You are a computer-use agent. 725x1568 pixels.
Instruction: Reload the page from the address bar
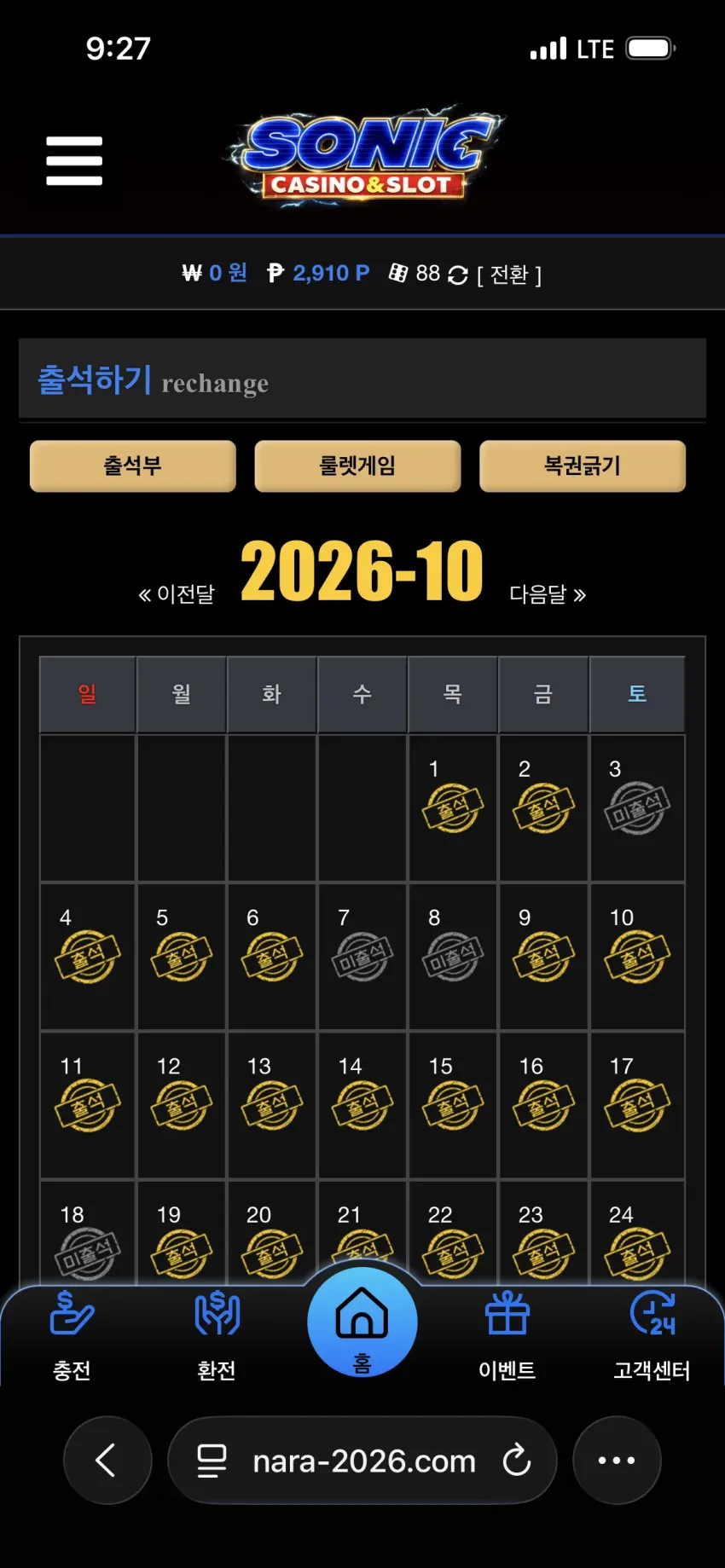coord(516,1460)
